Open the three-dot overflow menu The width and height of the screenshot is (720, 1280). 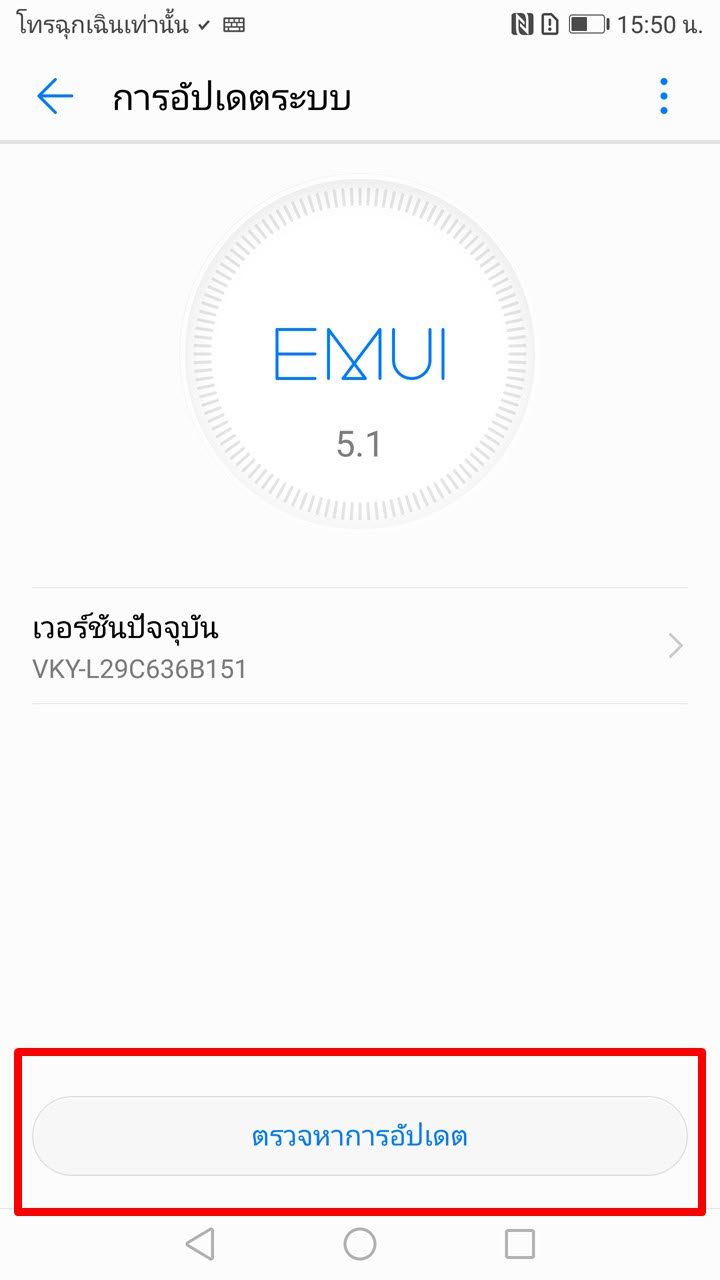point(663,97)
